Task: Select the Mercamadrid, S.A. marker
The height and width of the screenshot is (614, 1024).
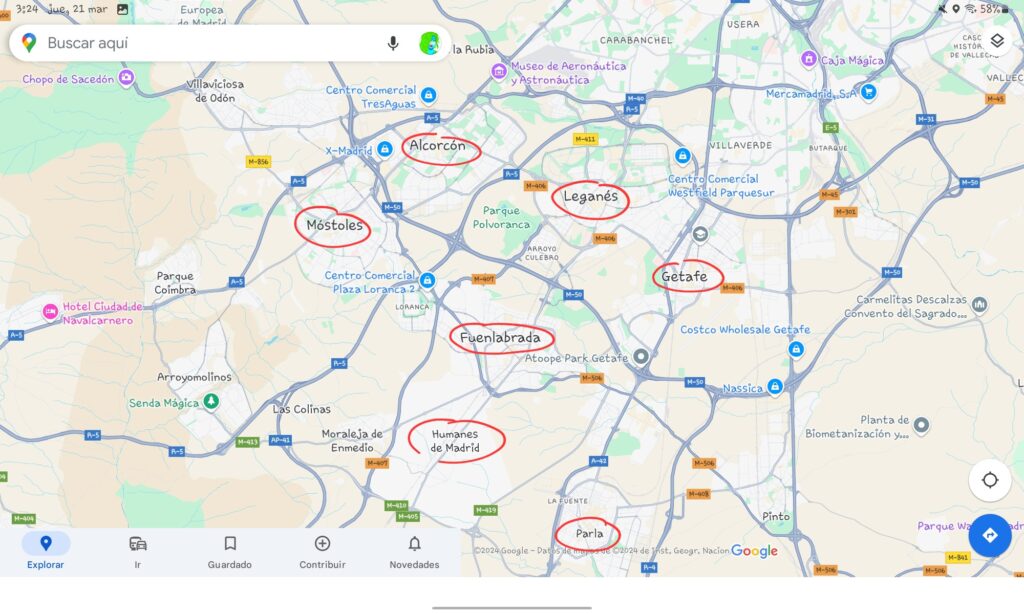Action: [868, 92]
